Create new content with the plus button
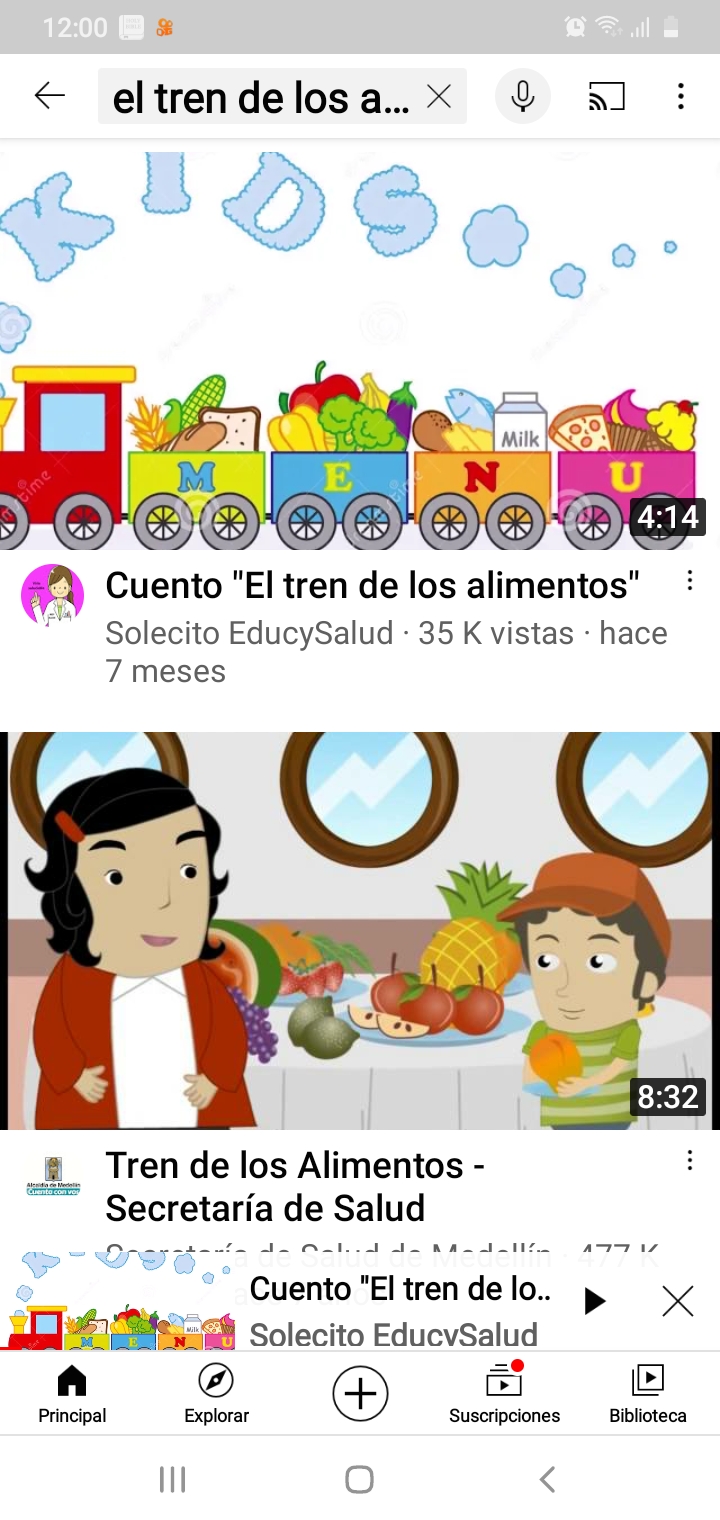720x1520 pixels. (x=360, y=1393)
